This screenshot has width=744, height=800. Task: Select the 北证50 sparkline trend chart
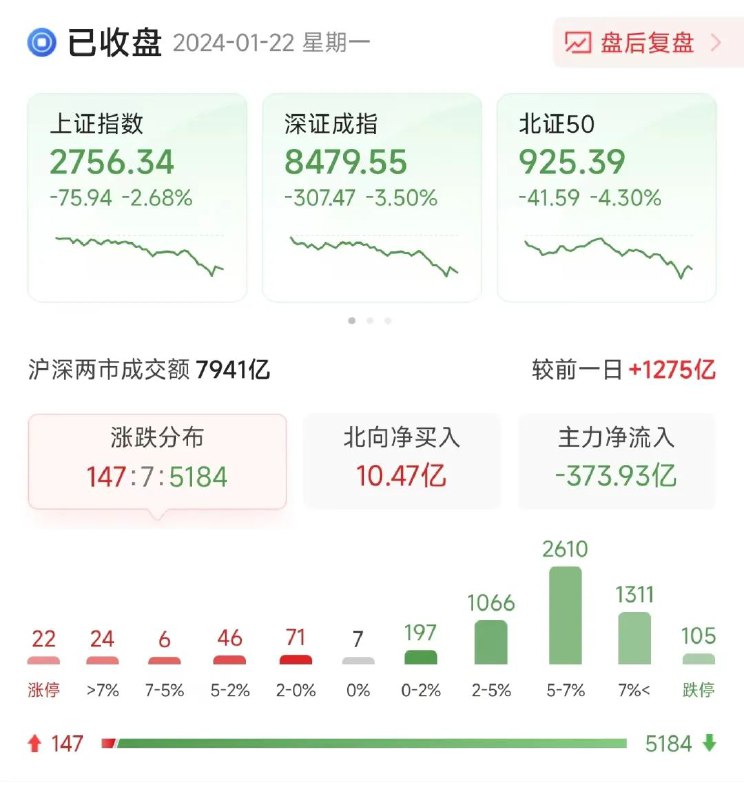606,256
